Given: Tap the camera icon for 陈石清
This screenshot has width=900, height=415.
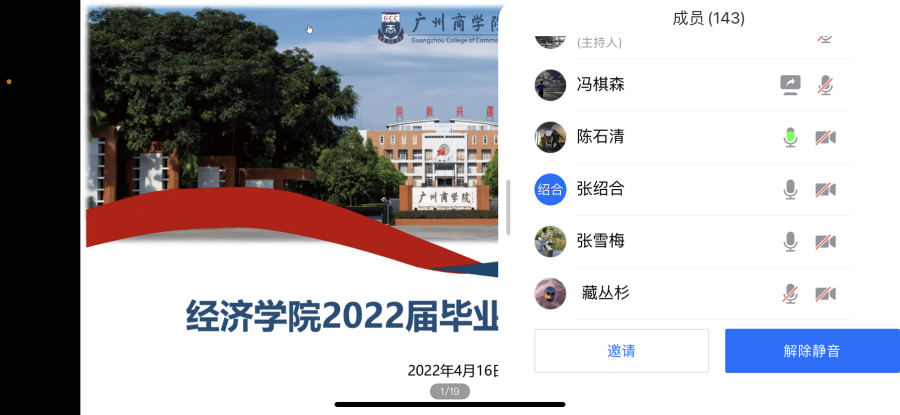Looking at the screenshot, I should tap(825, 137).
